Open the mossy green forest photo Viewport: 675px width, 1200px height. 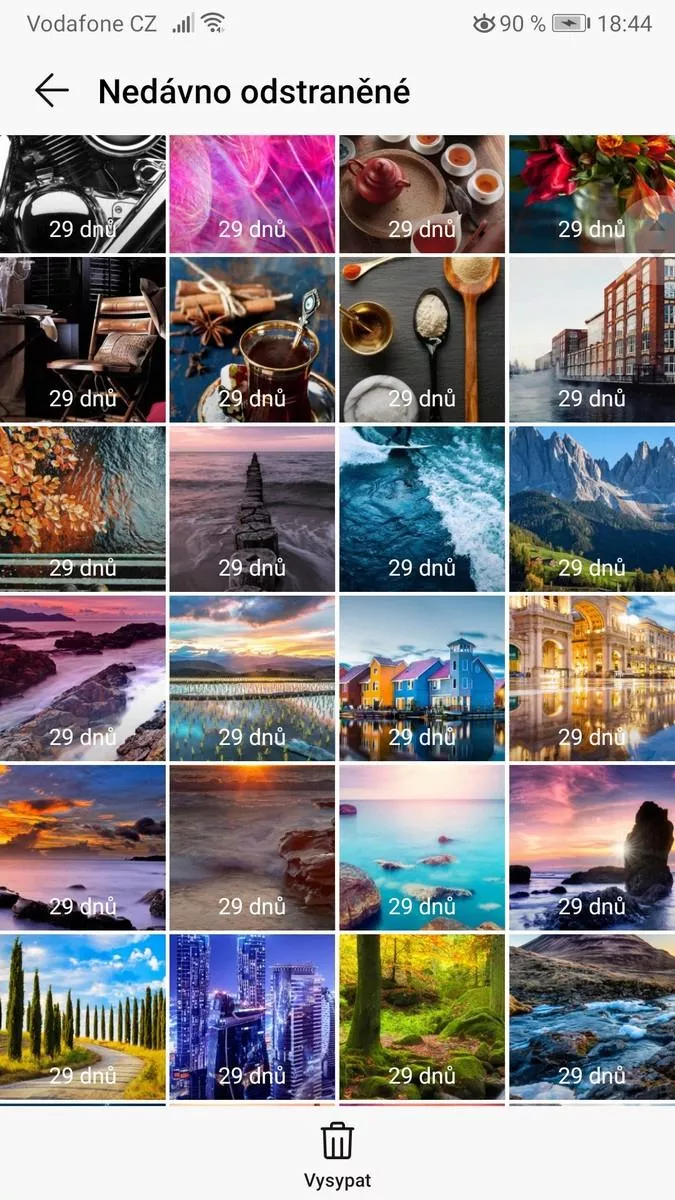point(422,1017)
